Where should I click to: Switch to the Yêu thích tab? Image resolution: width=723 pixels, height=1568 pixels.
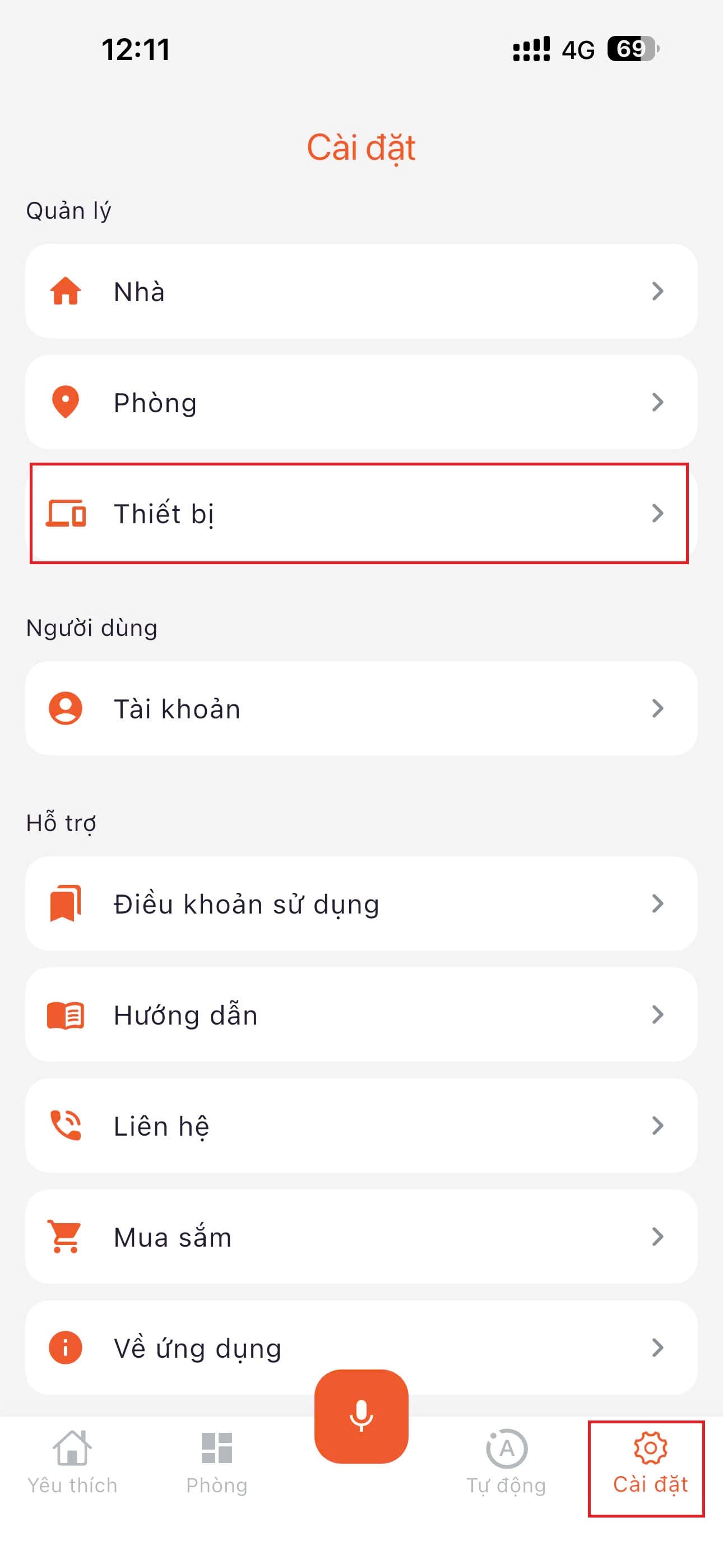pos(72,1462)
